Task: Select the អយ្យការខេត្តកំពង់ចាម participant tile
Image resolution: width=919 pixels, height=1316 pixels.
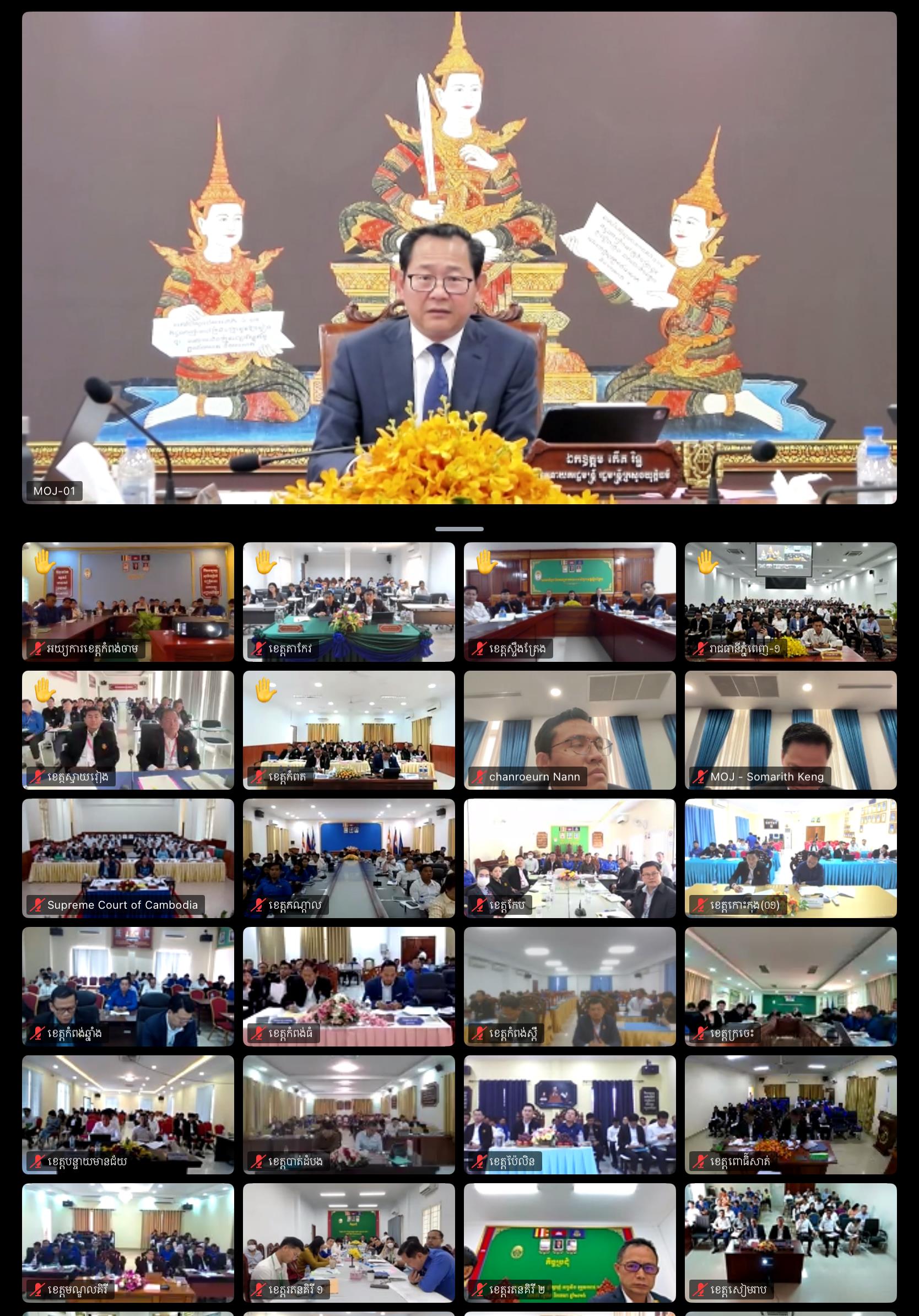Action: click(128, 602)
